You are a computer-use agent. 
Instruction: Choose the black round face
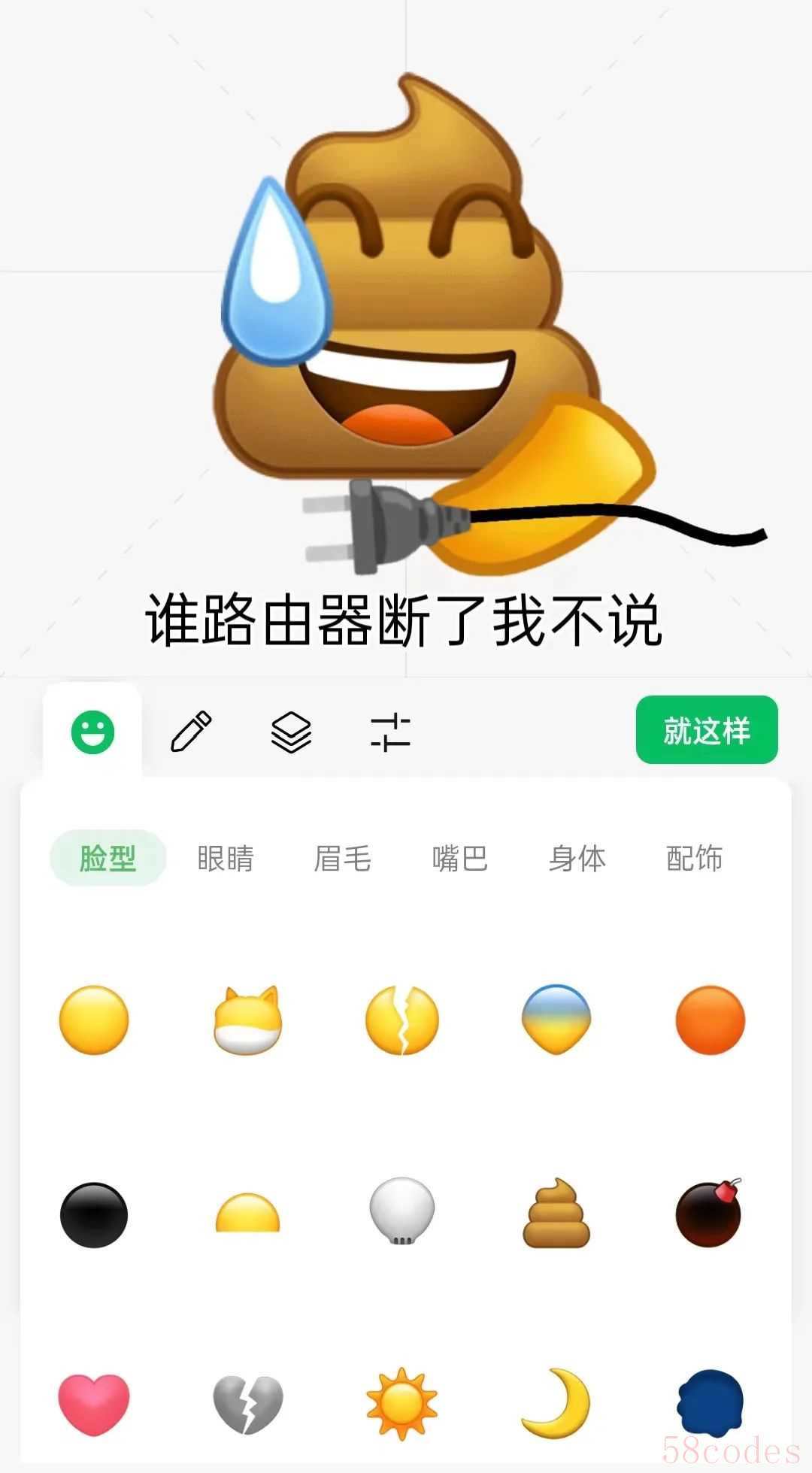coord(94,1214)
